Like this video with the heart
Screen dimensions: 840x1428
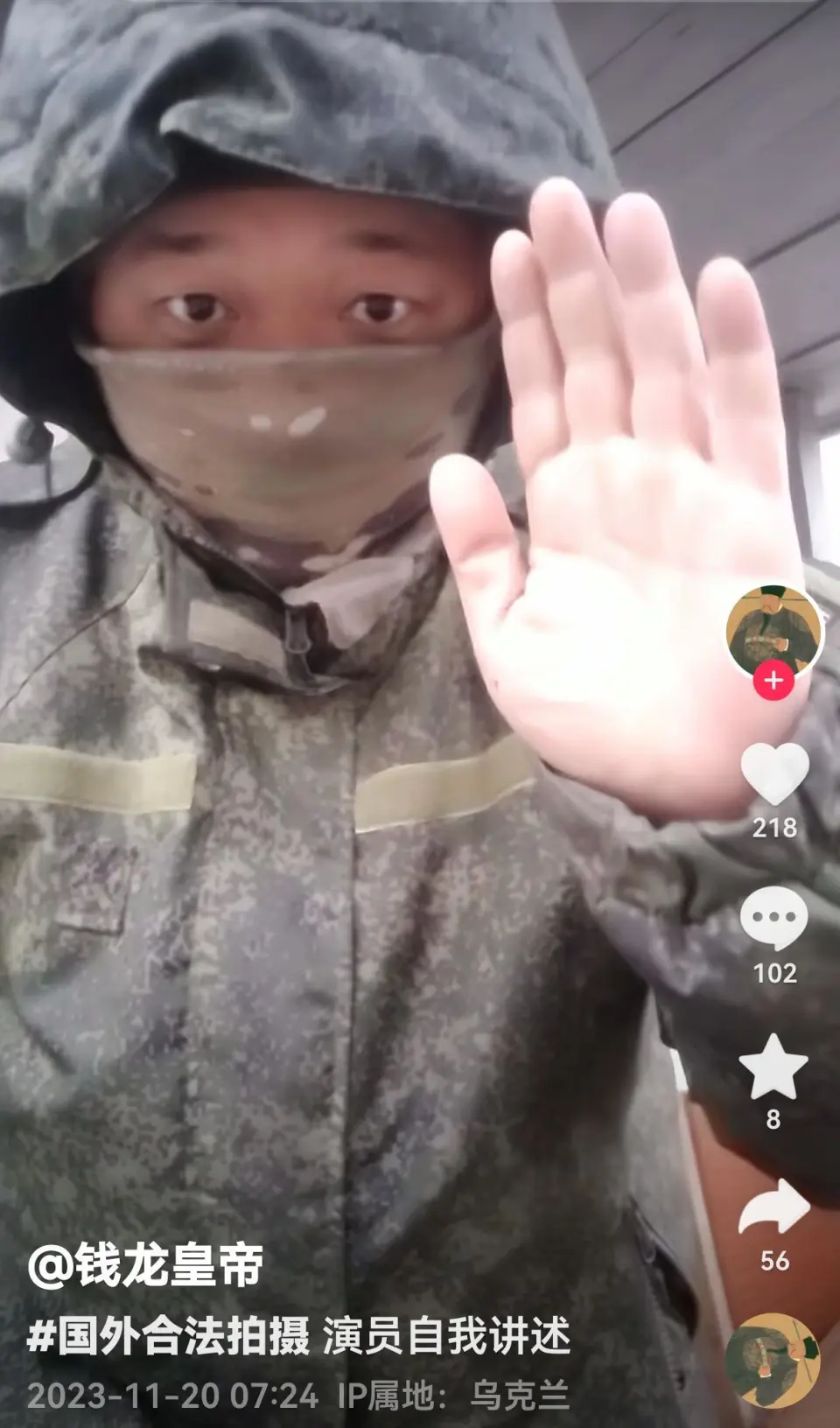(774, 773)
